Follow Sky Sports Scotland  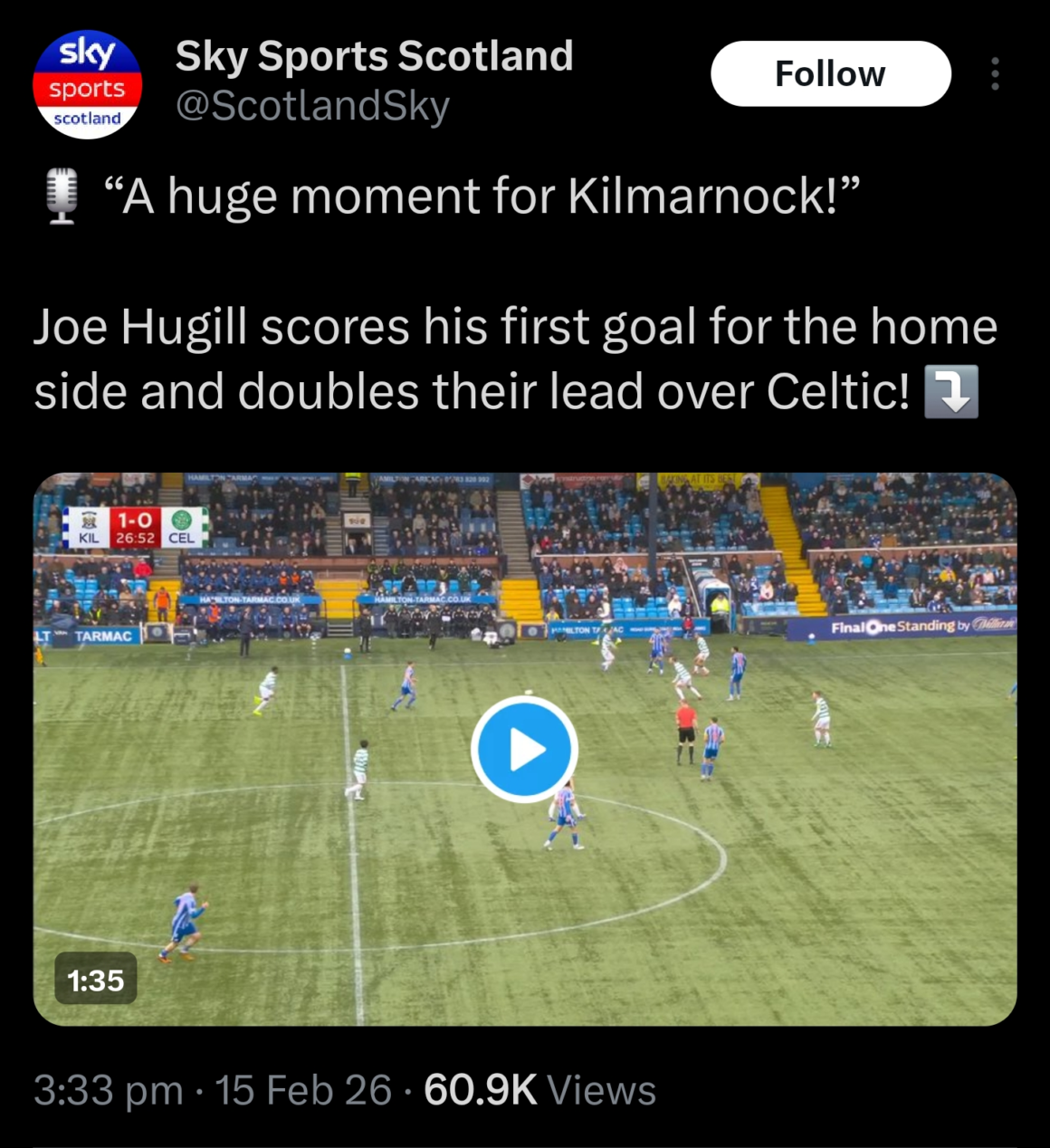(x=830, y=74)
